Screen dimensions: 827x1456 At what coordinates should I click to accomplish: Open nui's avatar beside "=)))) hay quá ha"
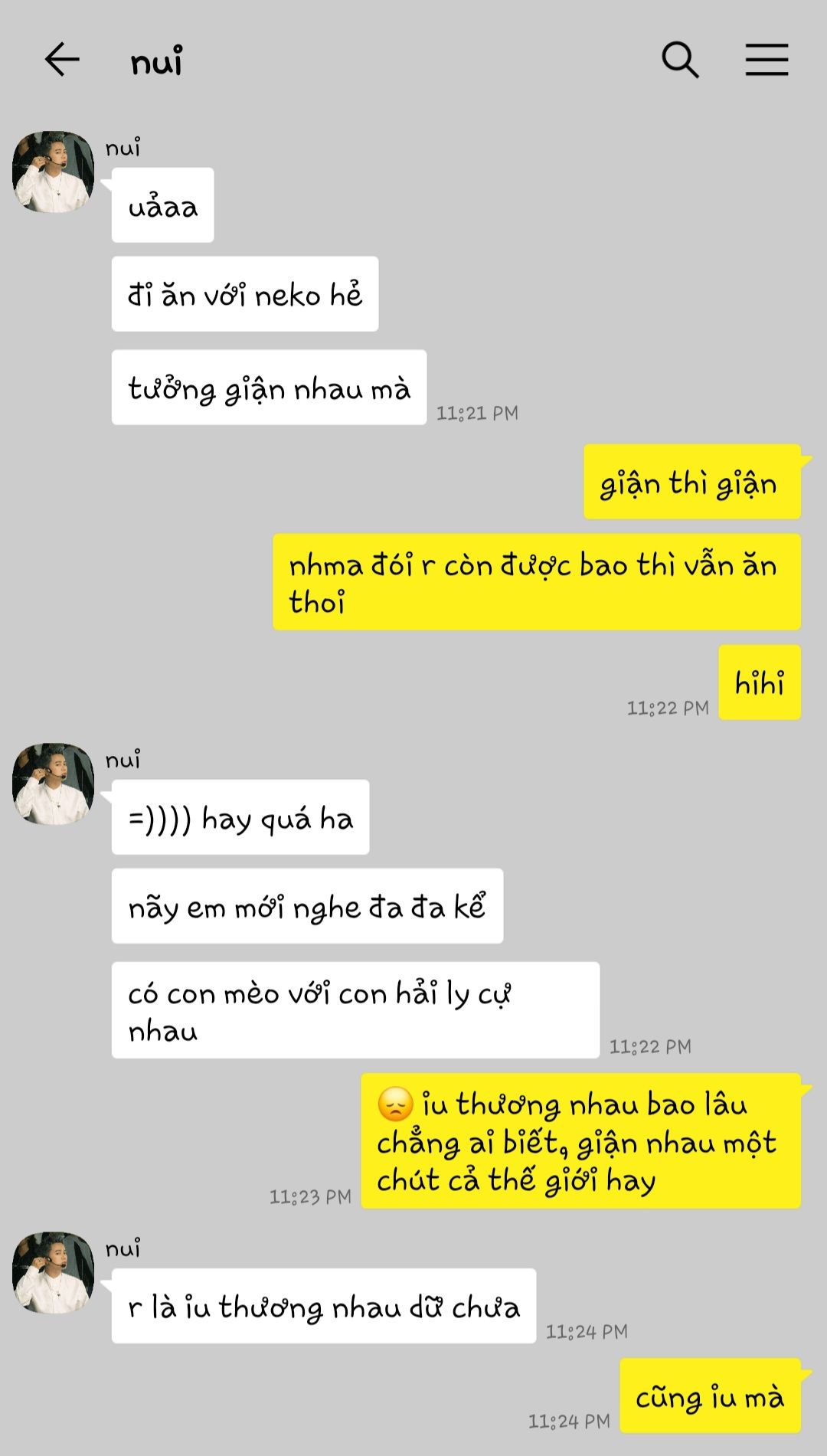click(x=53, y=784)
